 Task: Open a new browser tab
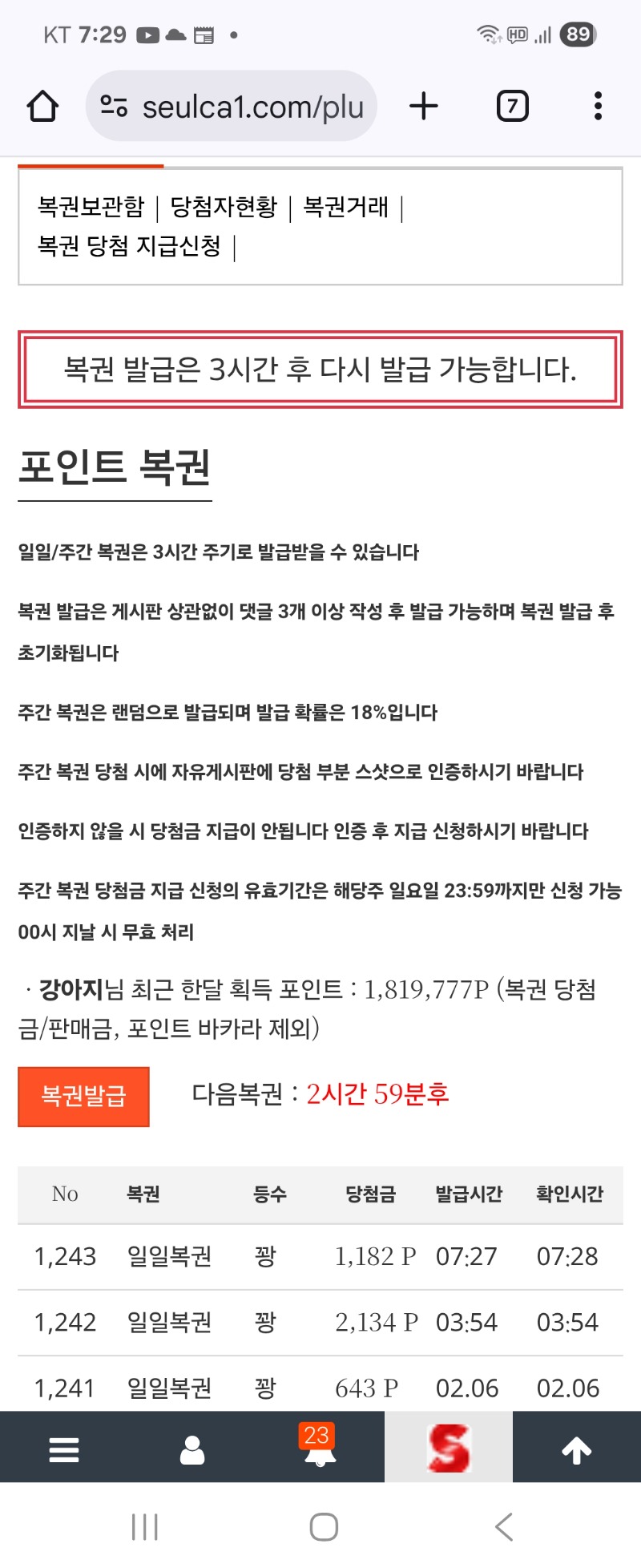pos(424,106)
